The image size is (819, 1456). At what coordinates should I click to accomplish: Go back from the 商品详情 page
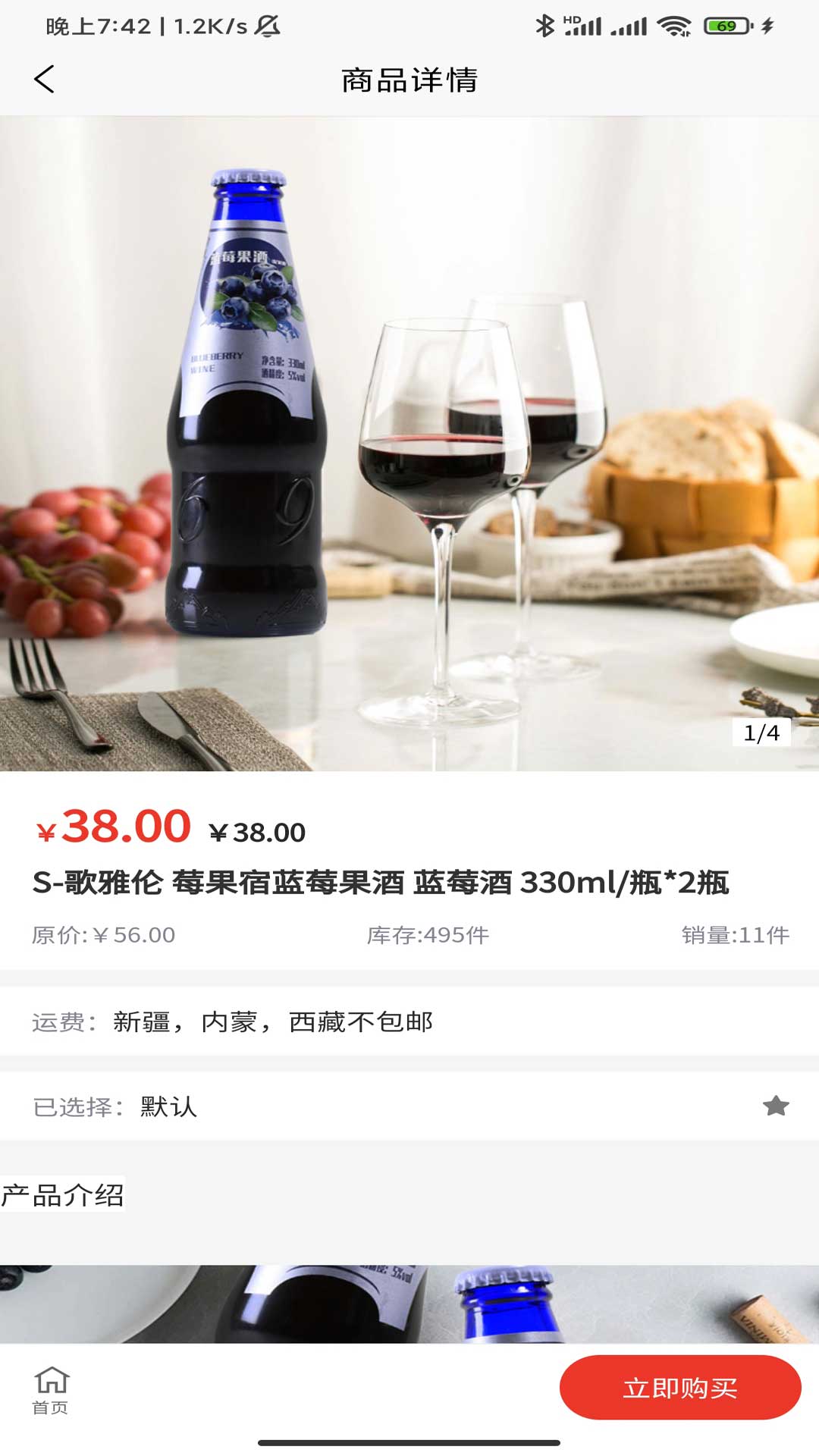coord(44,80)
